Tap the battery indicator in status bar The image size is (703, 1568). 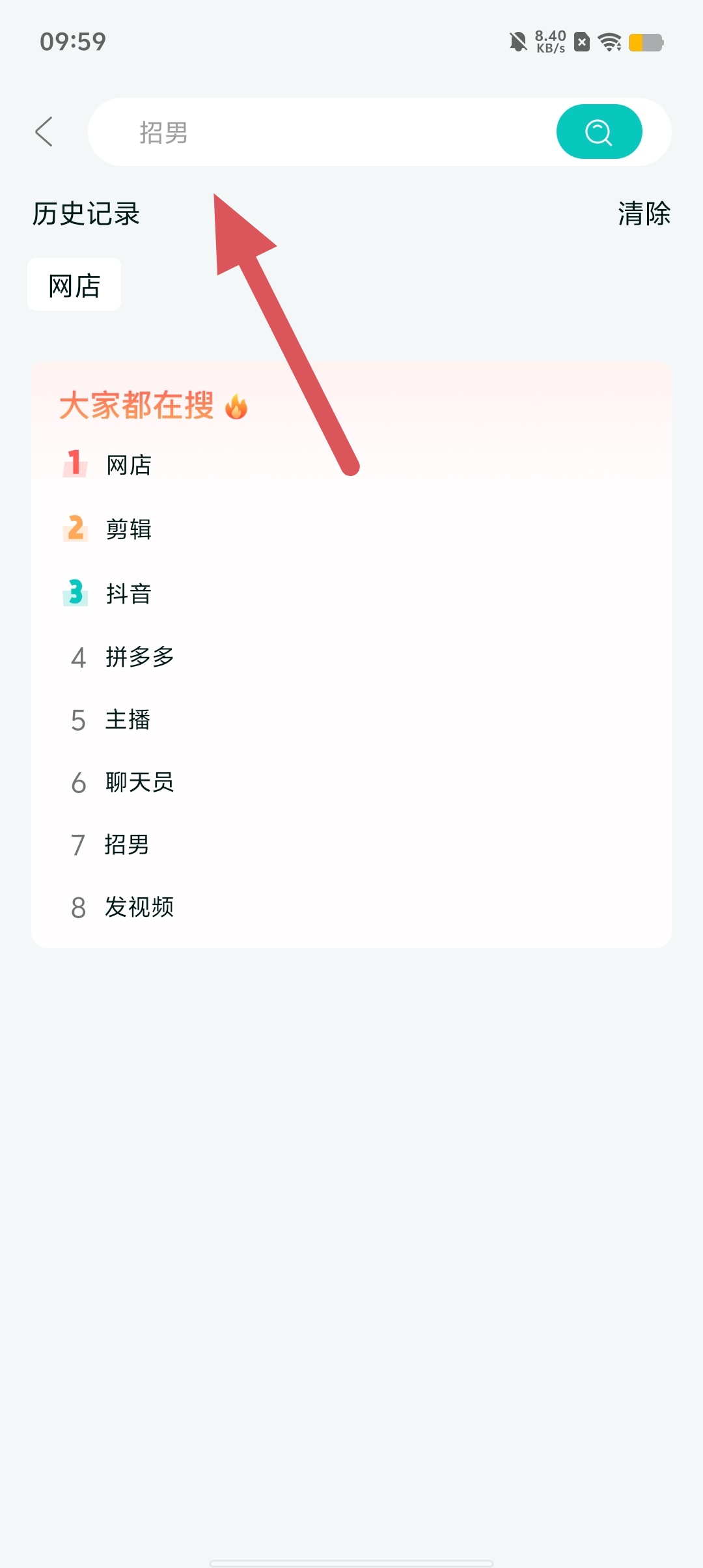pos(645,42)
